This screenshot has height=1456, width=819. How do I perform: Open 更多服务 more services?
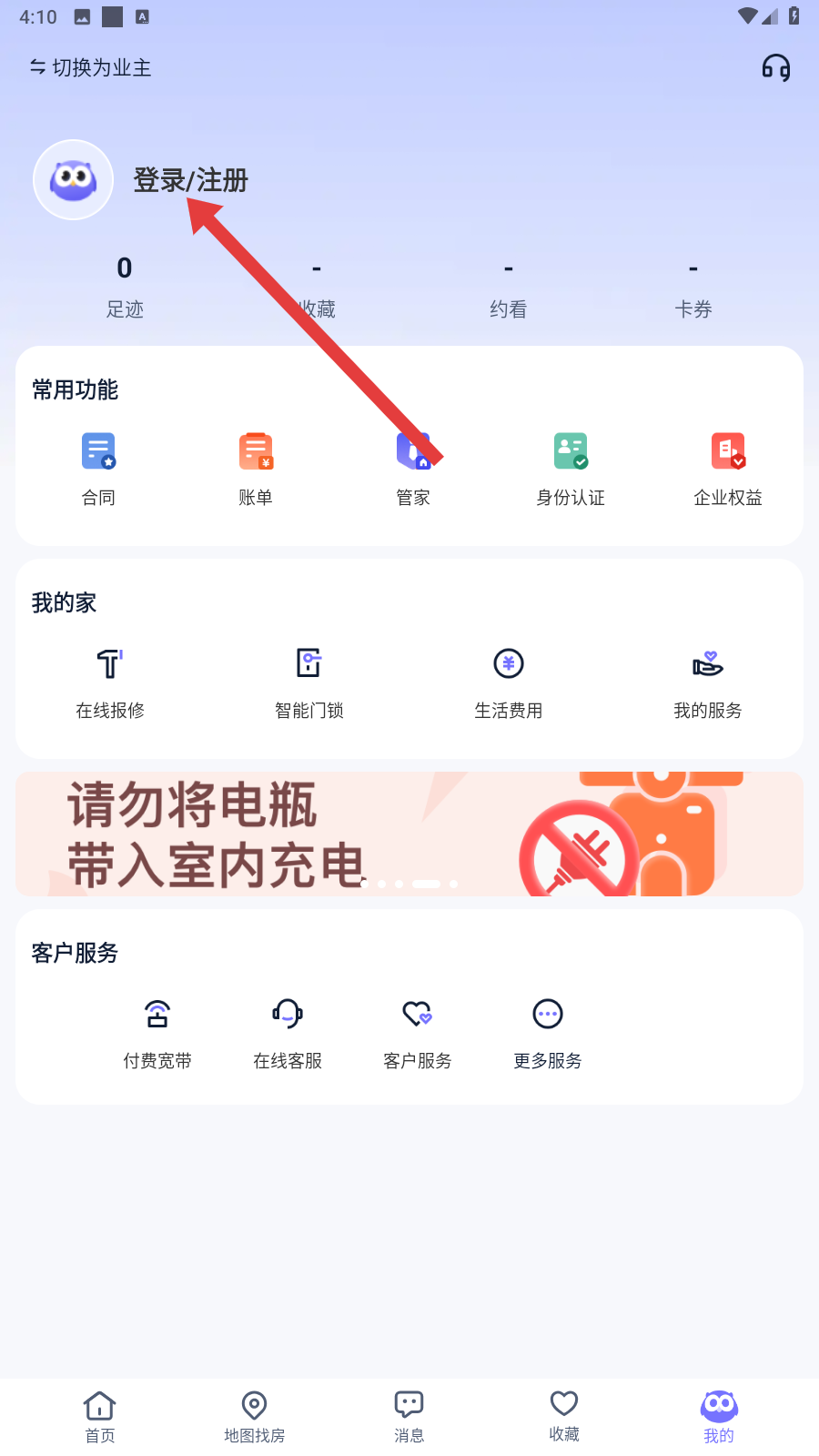(548, 1031)
